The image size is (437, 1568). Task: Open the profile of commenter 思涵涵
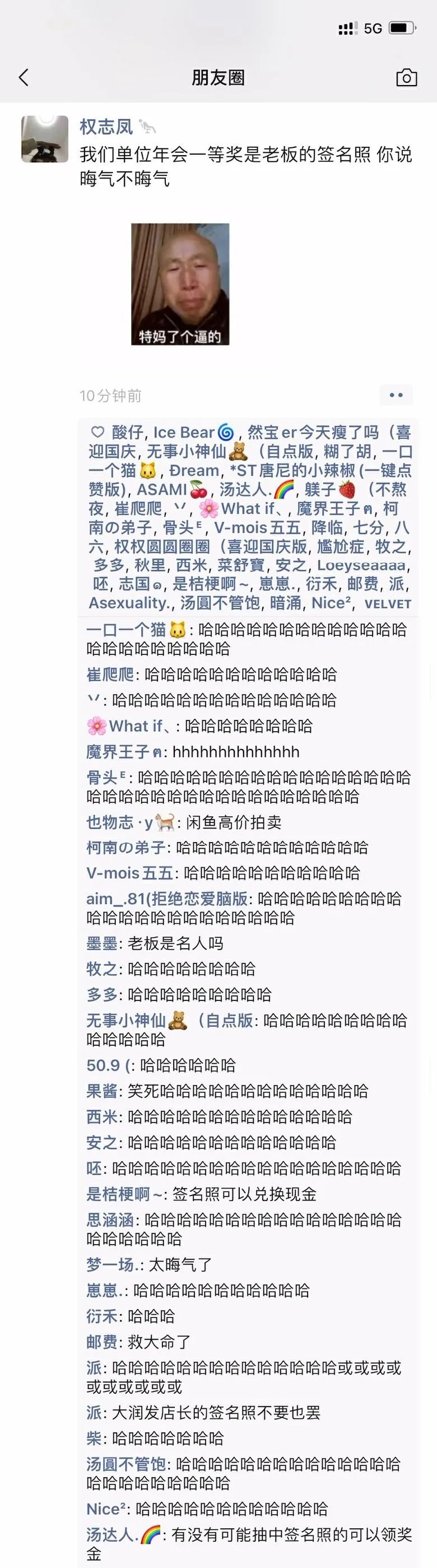tap(110, 1220)
